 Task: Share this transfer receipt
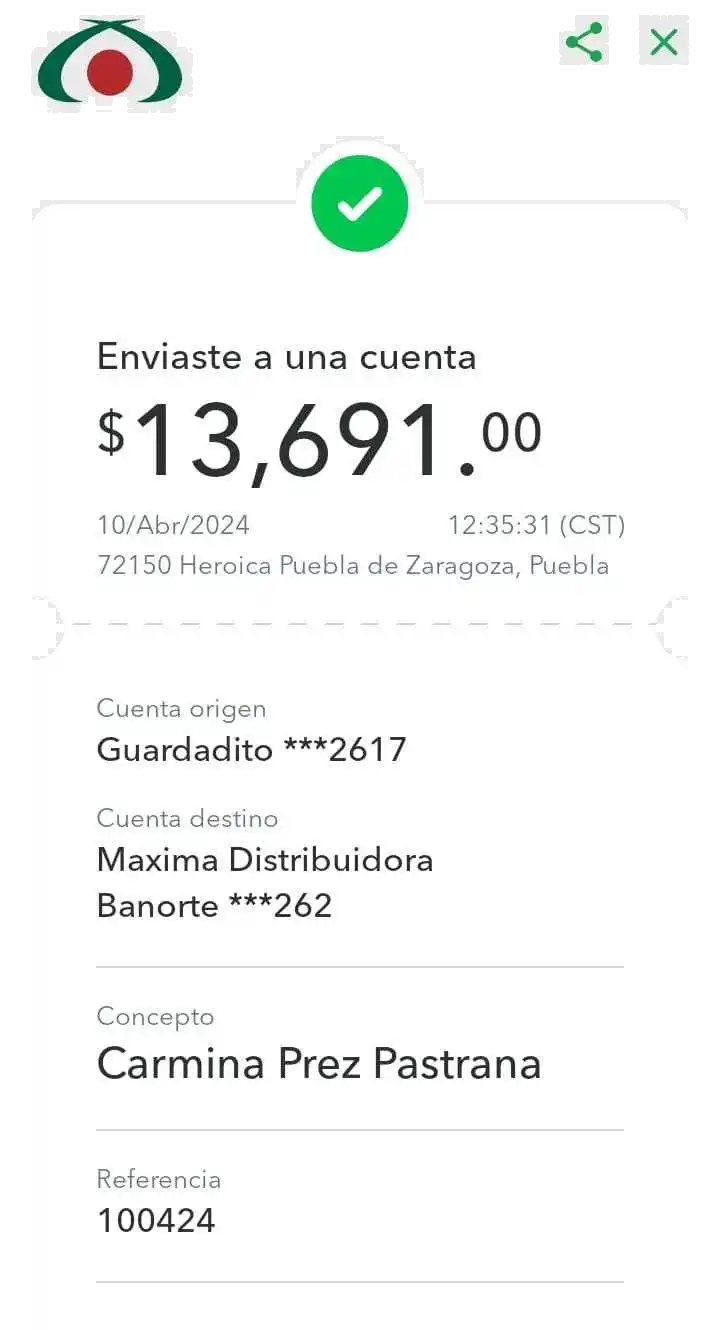click(x=584, y=42)
